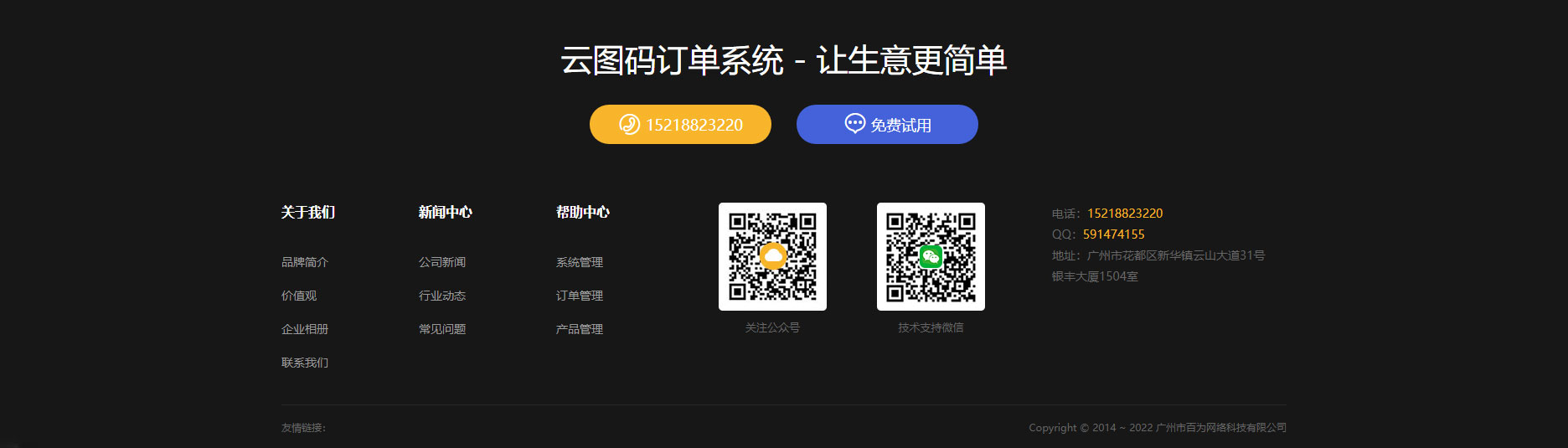The height and width of the screenshot is (448, 1568).
Task: Tap the 15218823220 phone call button
Action: click(680, 125)
